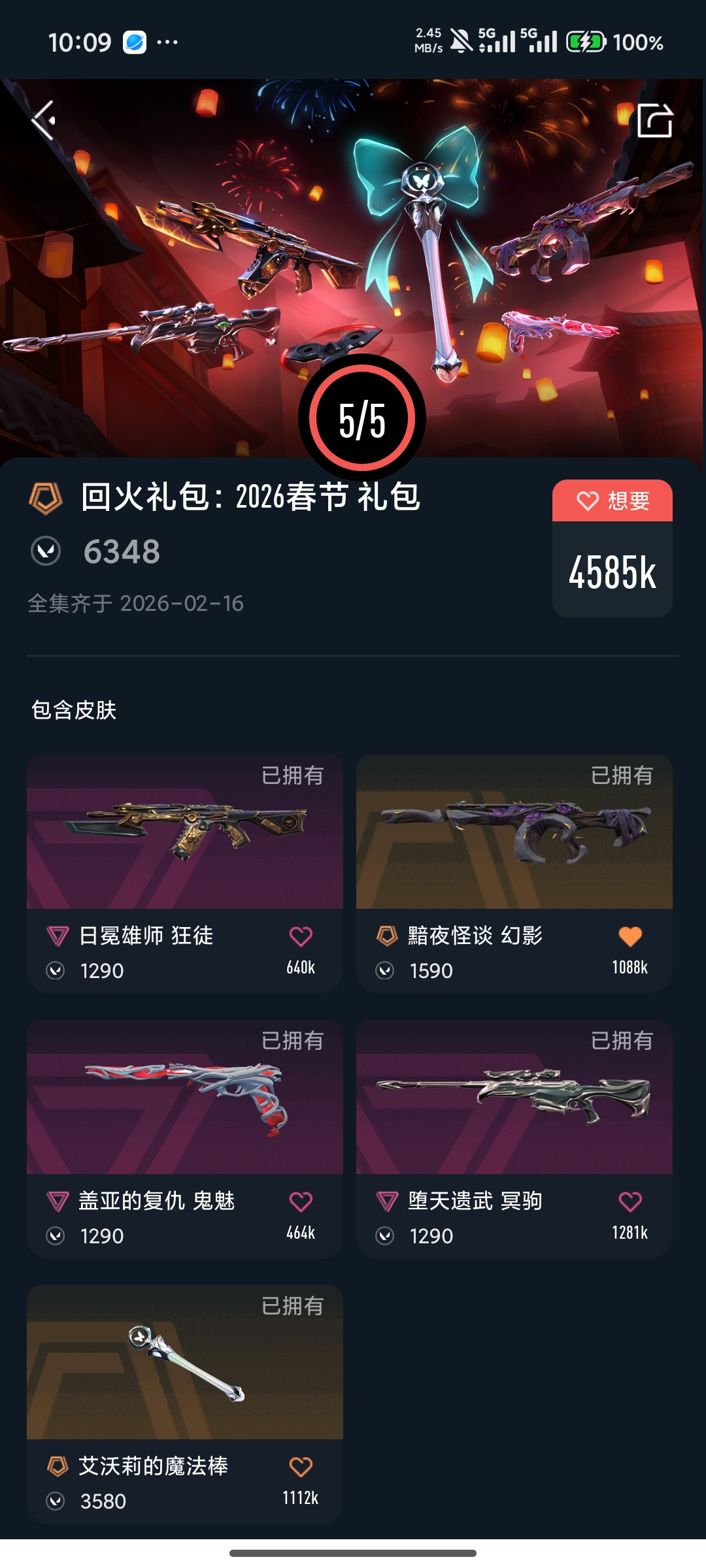Like the 堕天遗武 冥驹 skin
Screen dimensions: 706x1568
click(x=630, y=1201)
